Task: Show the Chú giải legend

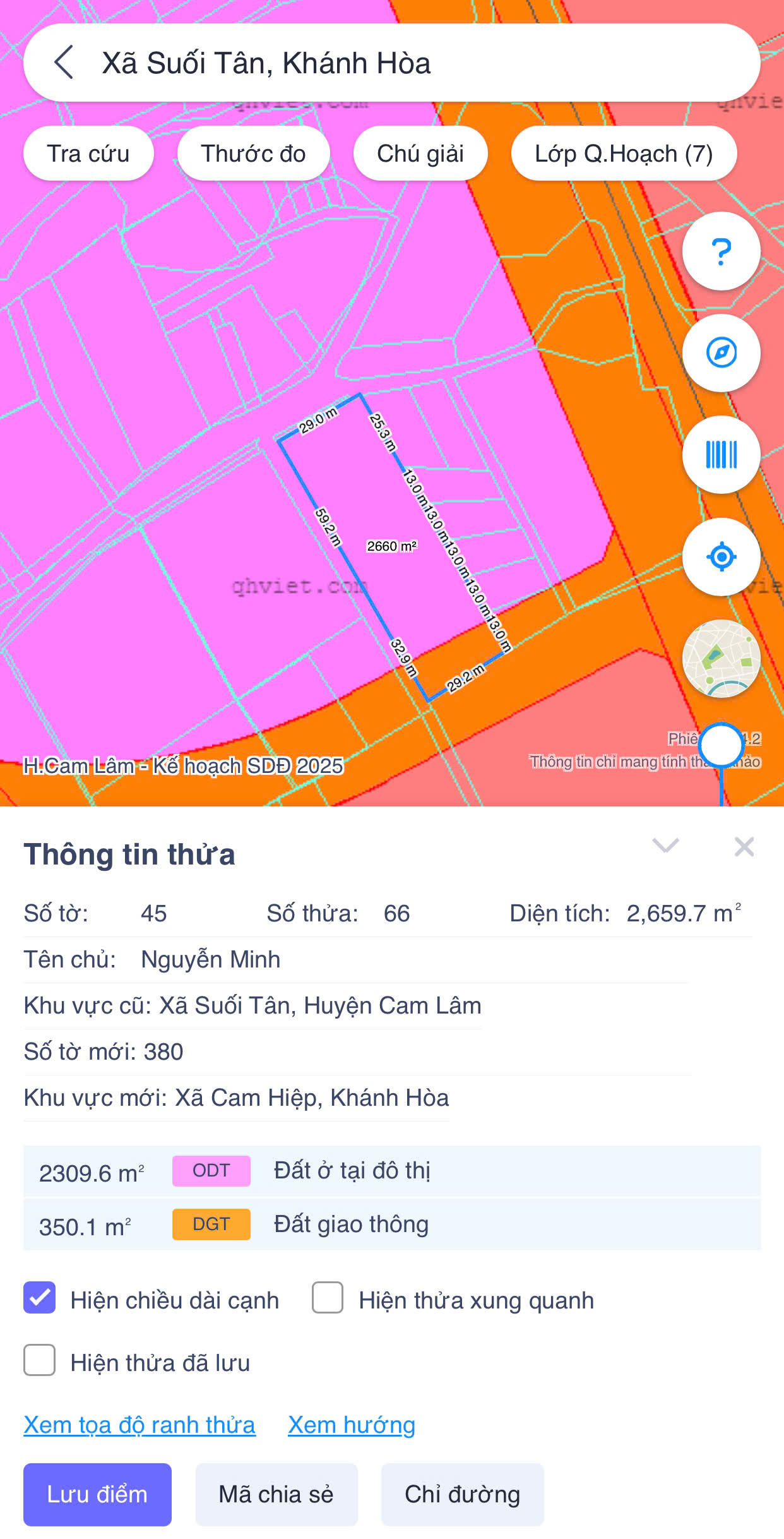Action: 420,153
